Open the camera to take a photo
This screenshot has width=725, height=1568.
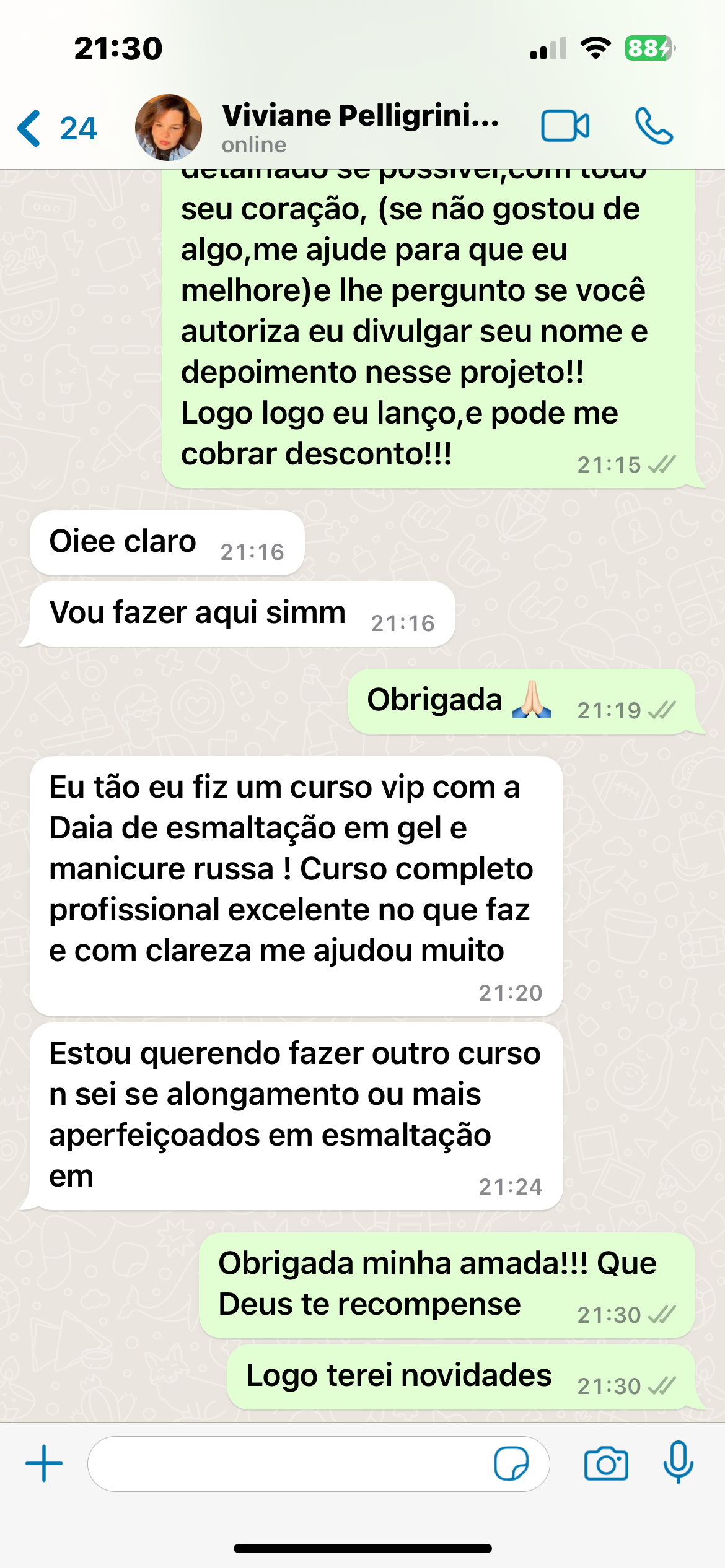tap(605, 1463)
